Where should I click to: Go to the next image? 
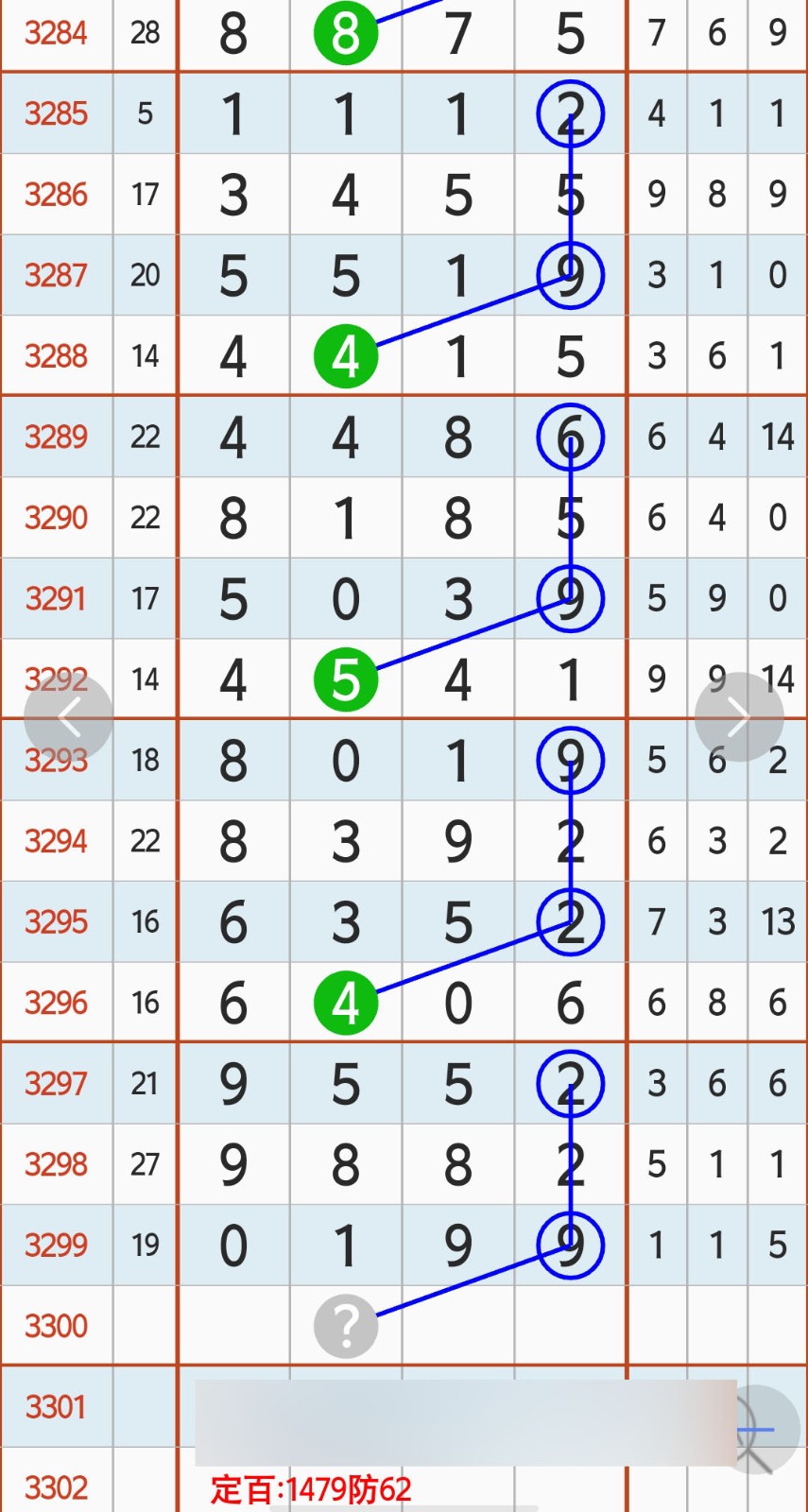738,717
